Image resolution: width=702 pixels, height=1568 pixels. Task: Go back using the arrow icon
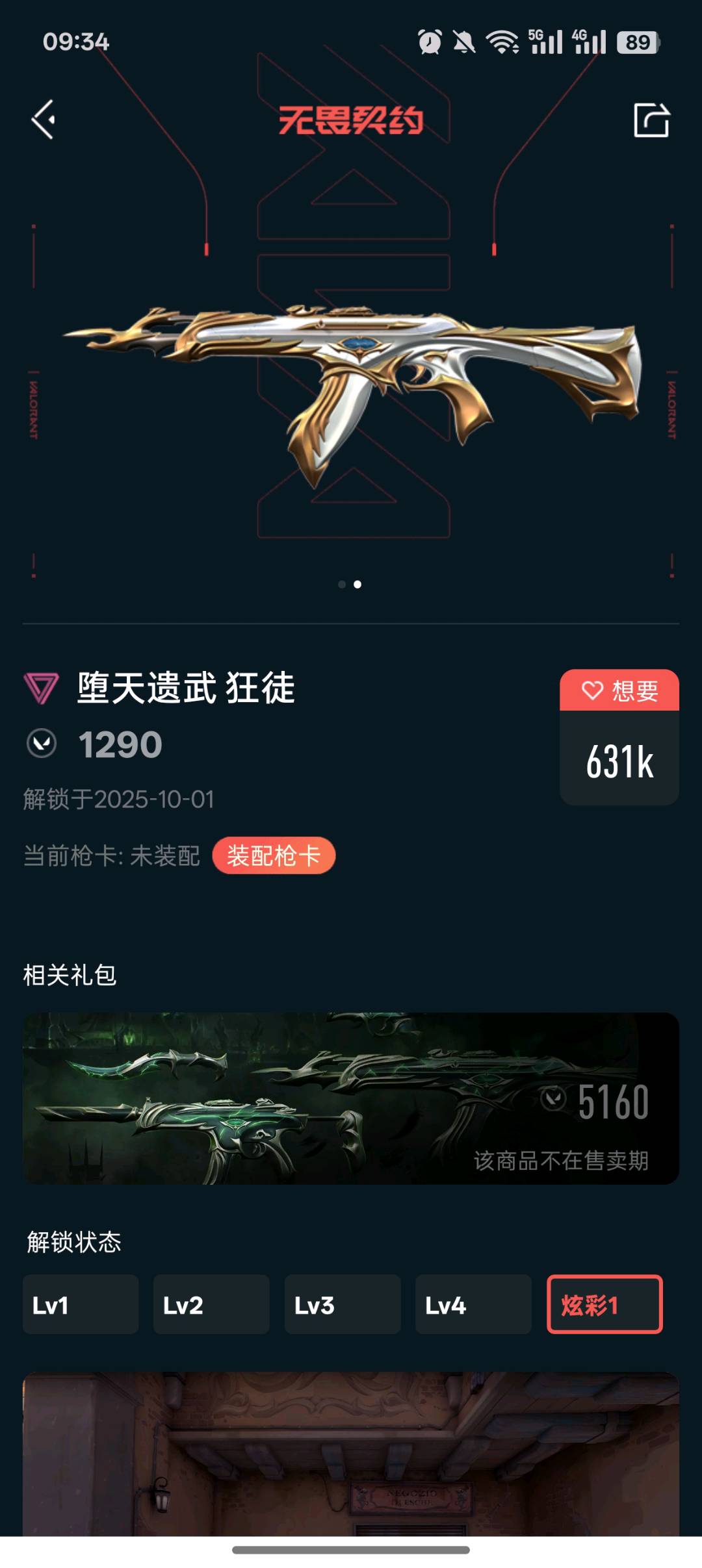coord(44,120)
